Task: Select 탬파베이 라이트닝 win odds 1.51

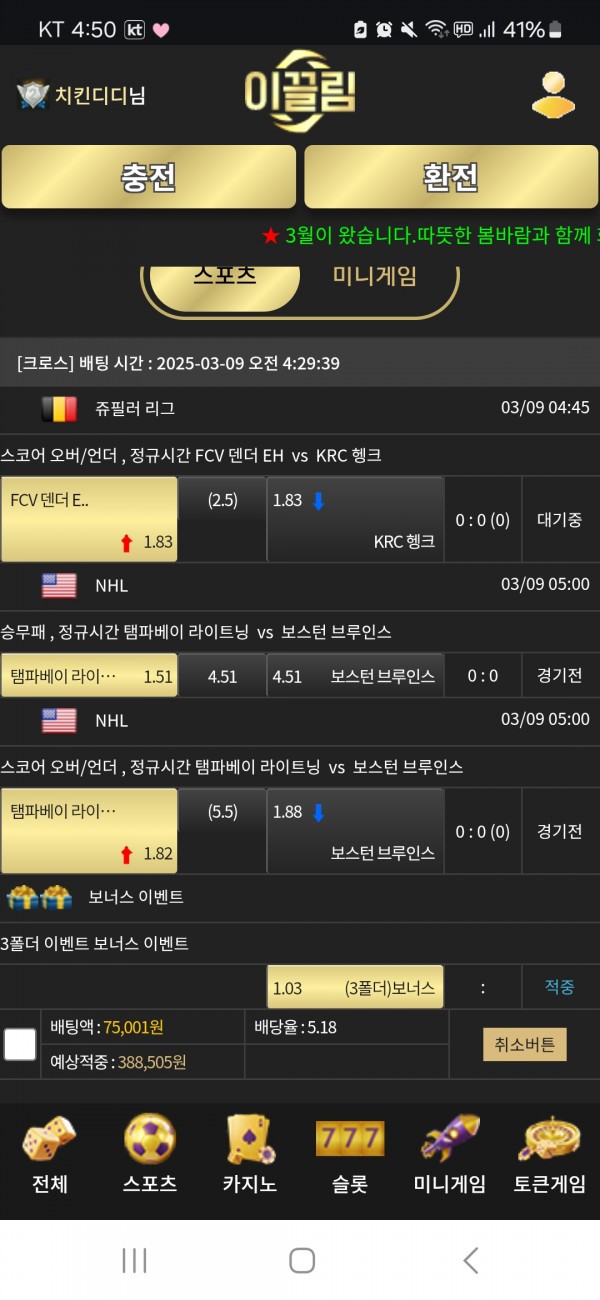Action: click(x=89, y=676)
